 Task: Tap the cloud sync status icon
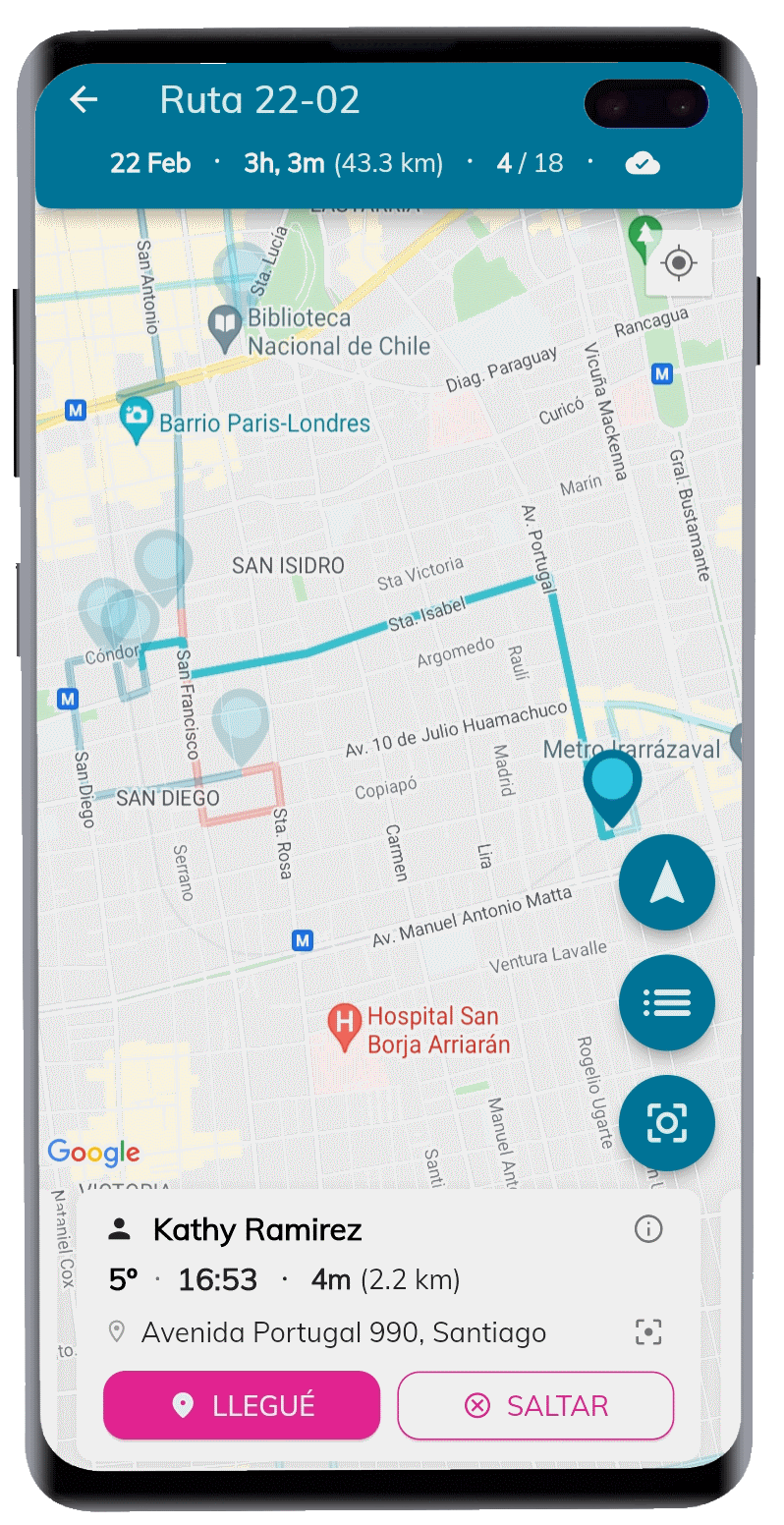pyautogui.click(x=643, y=163)
